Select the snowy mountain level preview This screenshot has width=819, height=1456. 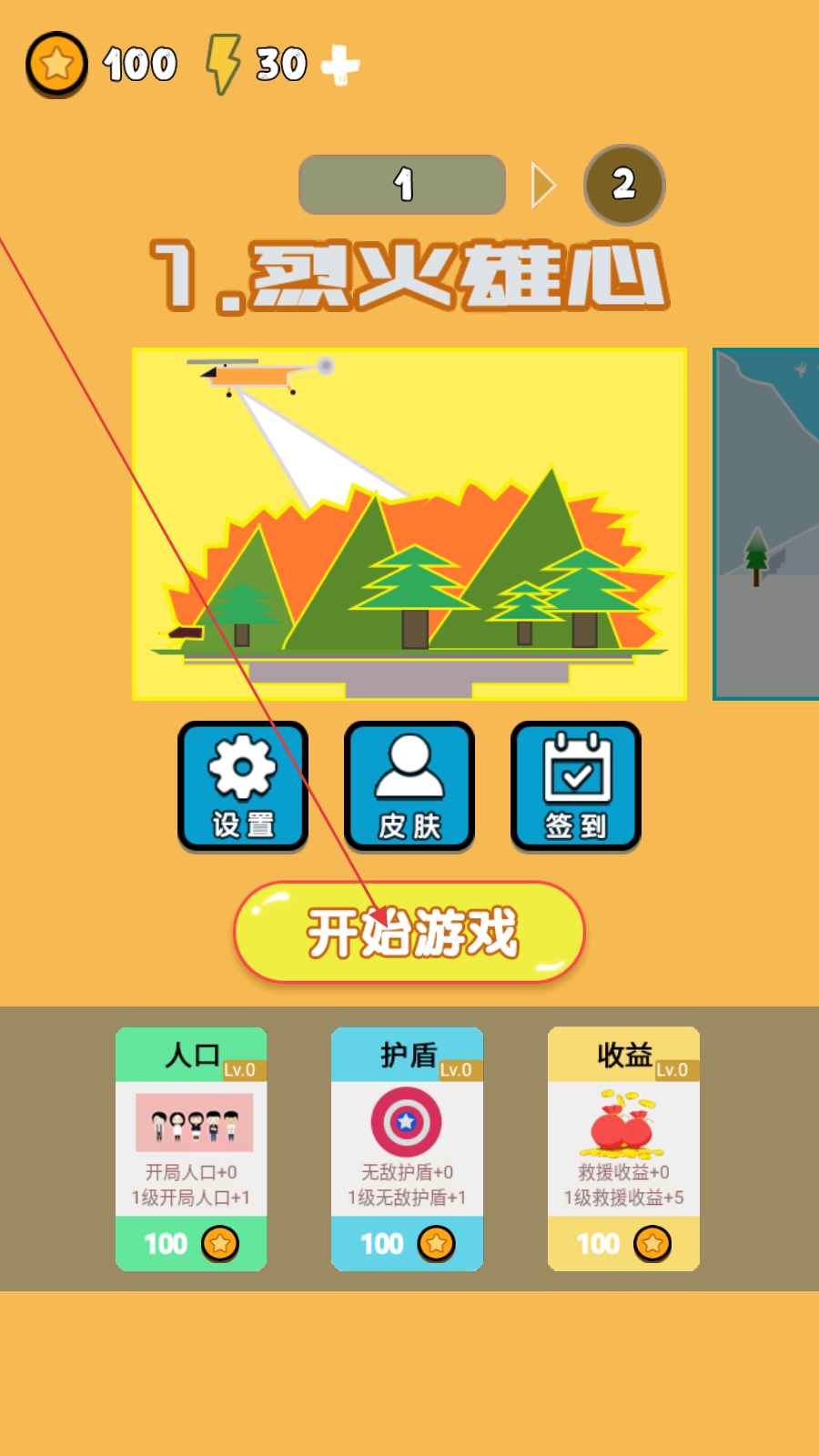(766, 523)
